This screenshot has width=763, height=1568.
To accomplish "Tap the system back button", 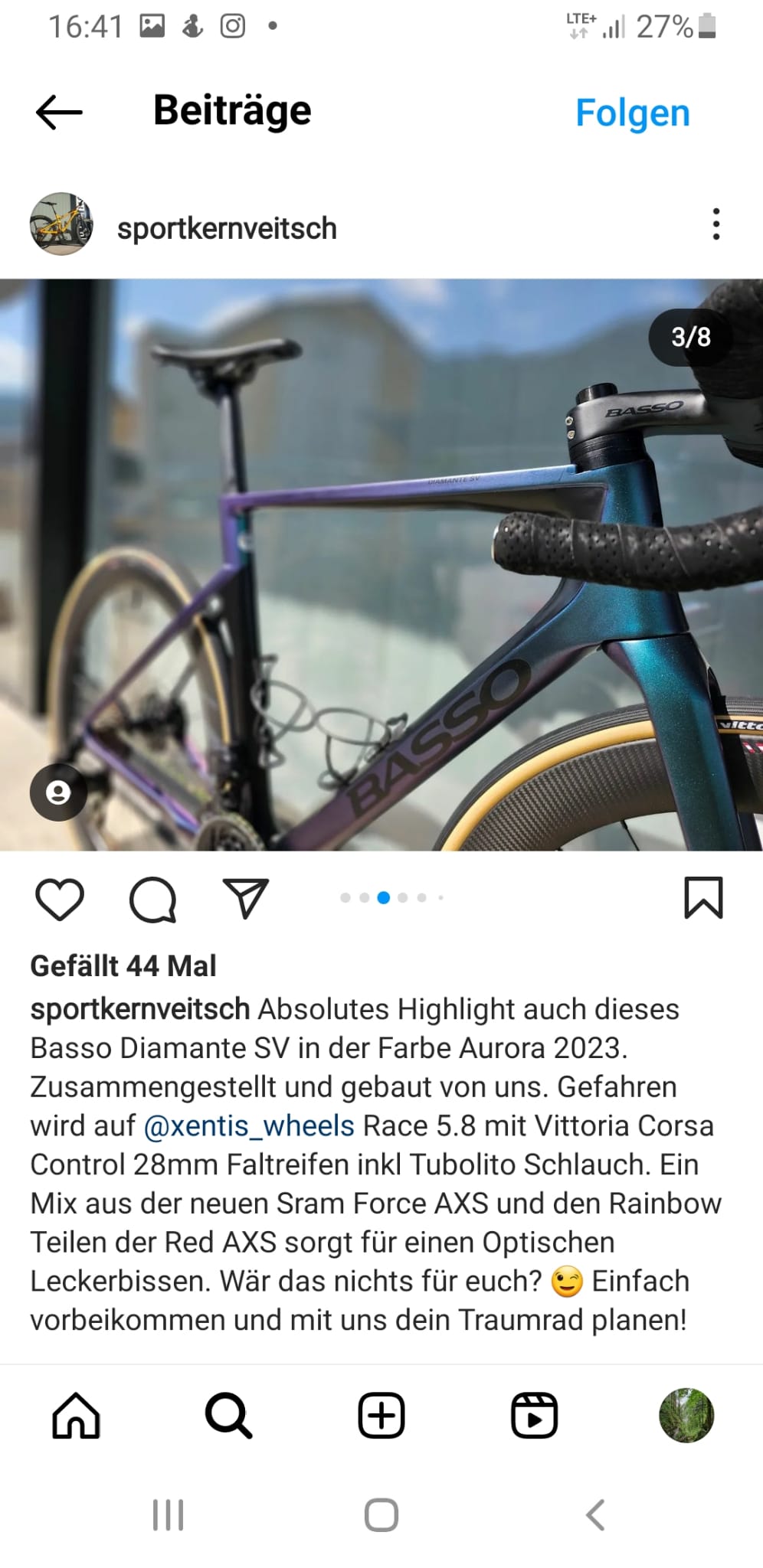I will [x=595, y=1515].
